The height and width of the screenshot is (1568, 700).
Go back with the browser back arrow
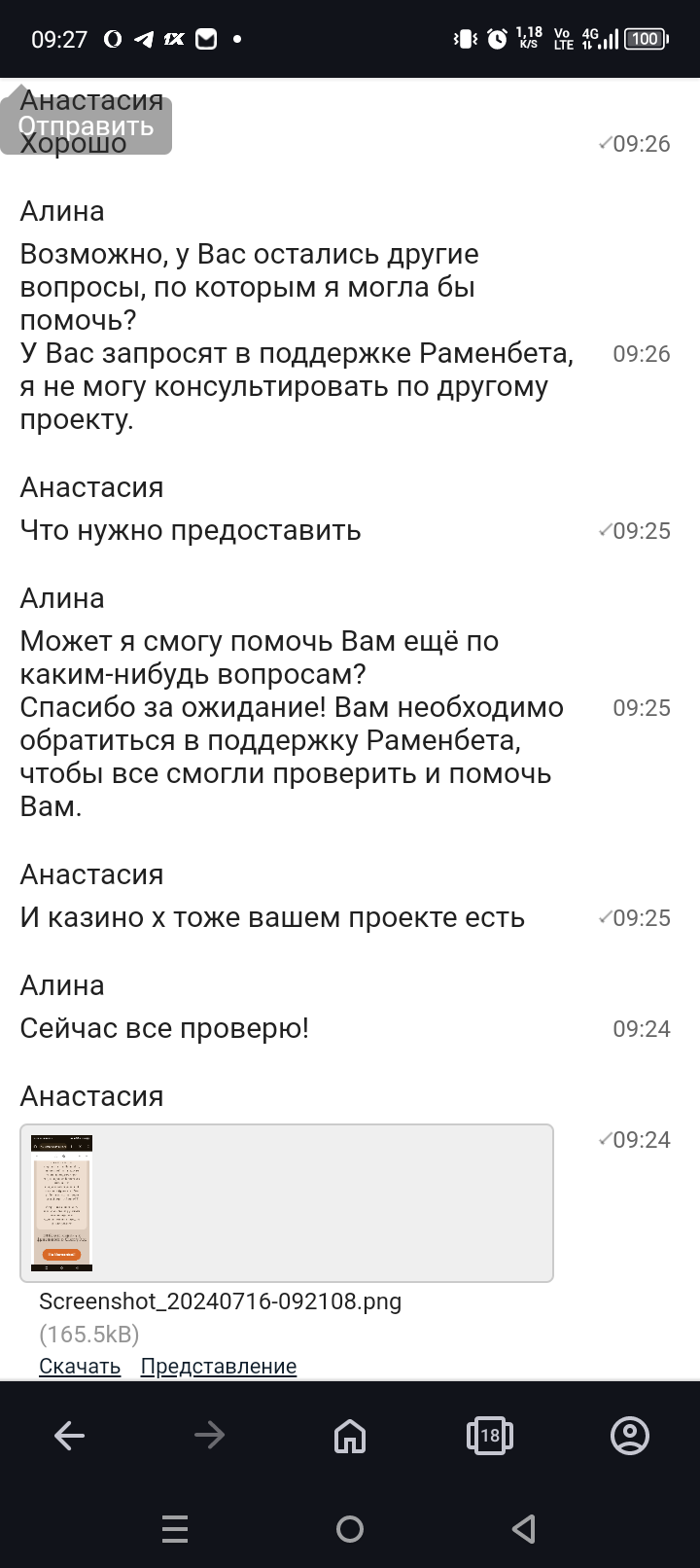click(x=70, y=1435)
